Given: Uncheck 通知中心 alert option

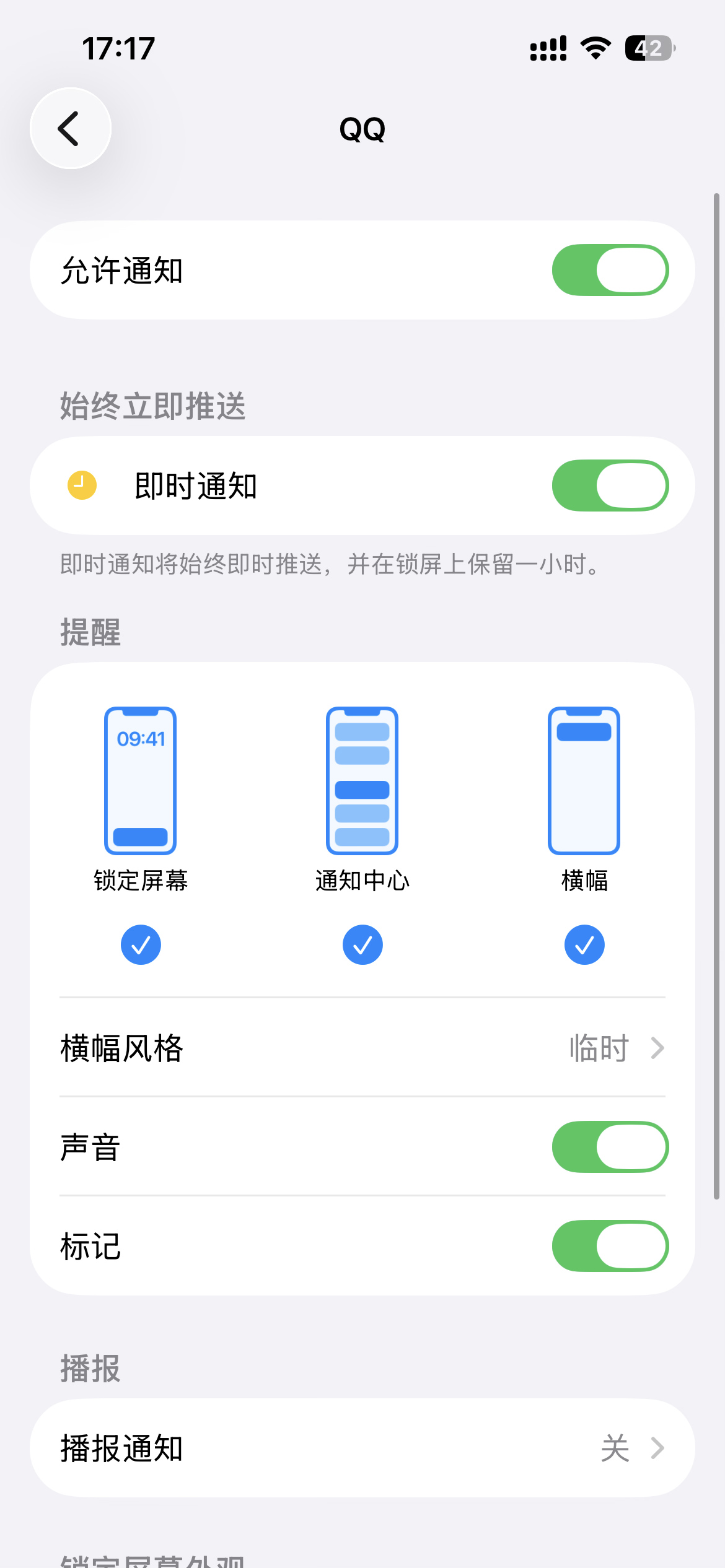Looking at the screenshot, I should pyautogui.click(x=362, y=944).
